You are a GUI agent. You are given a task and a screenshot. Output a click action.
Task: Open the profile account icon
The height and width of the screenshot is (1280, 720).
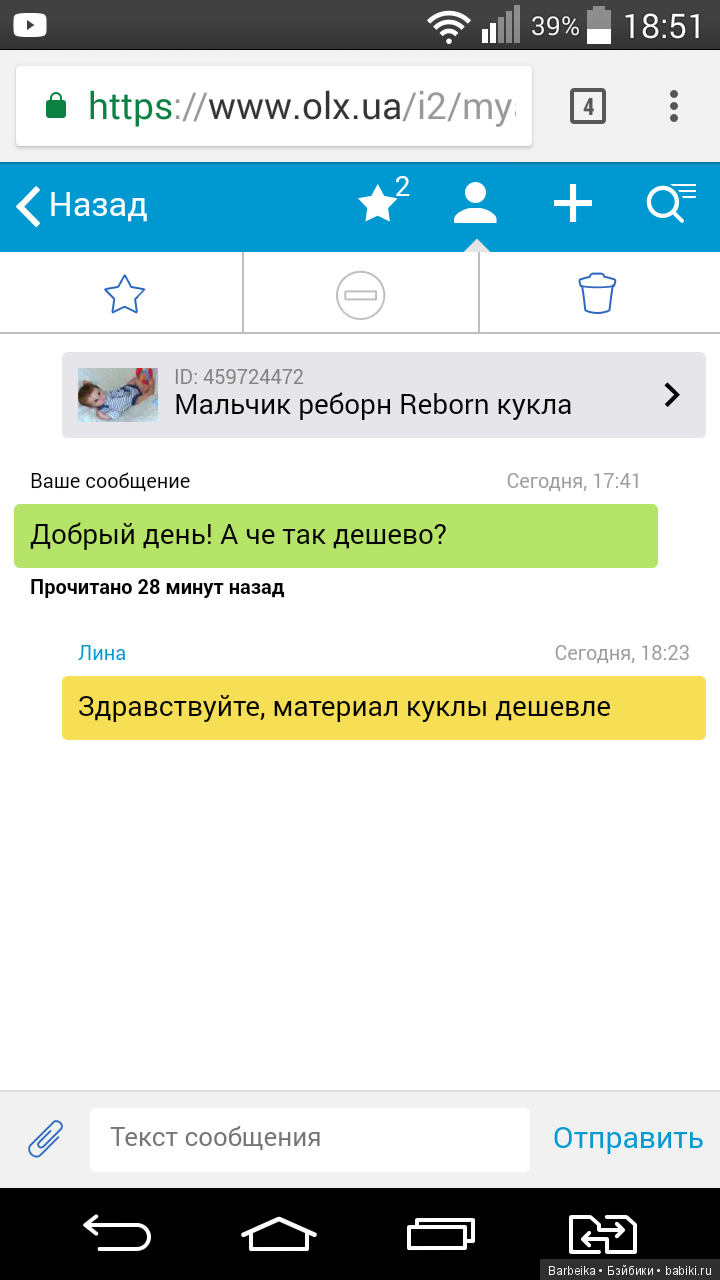coord(476,203)
